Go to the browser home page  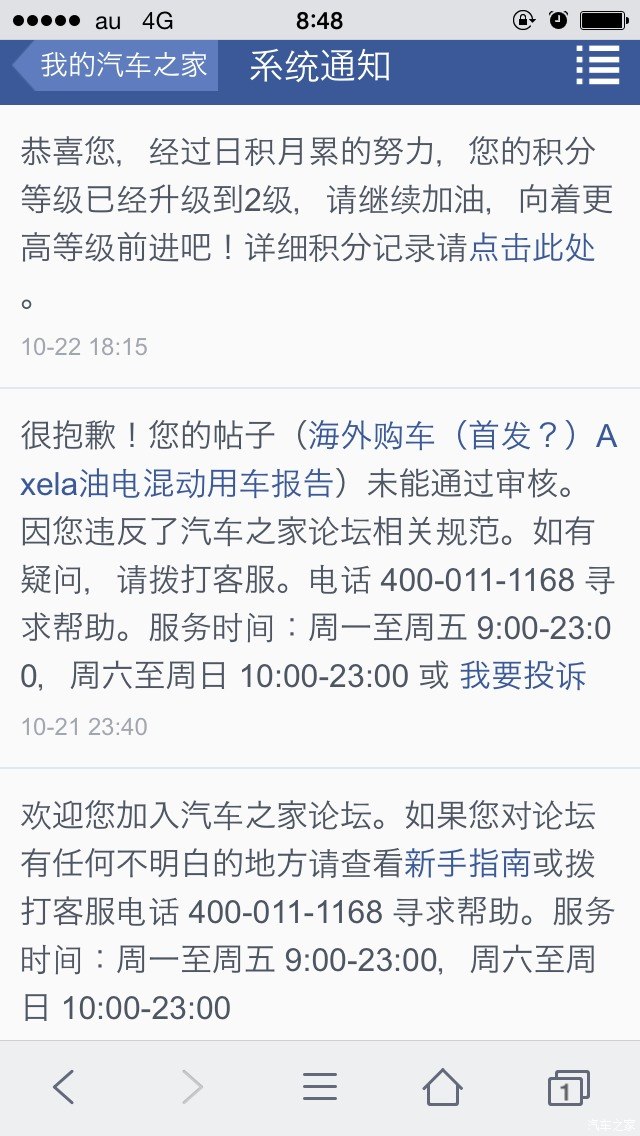[x=442, y=1087]
